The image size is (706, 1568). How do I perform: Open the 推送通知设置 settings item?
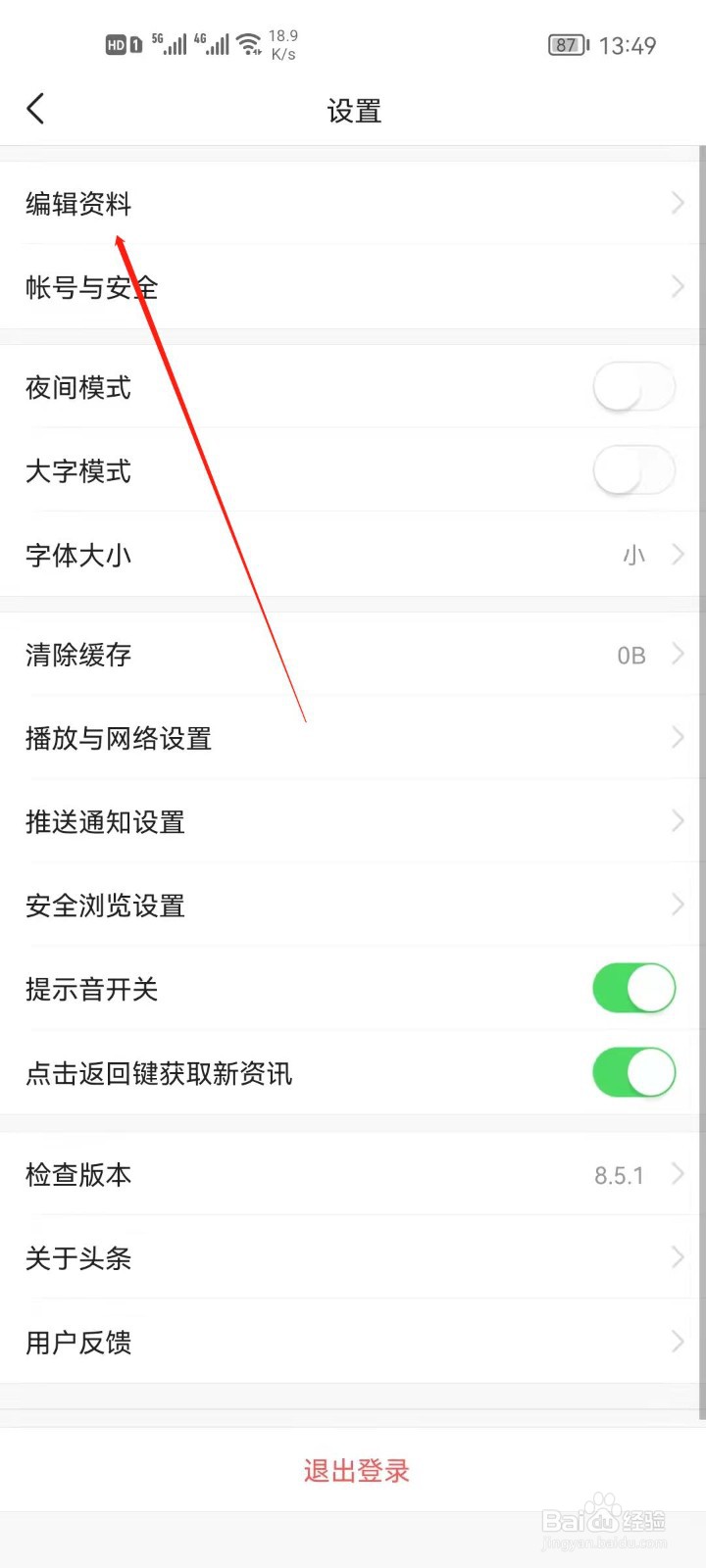(x=353, y=822)
